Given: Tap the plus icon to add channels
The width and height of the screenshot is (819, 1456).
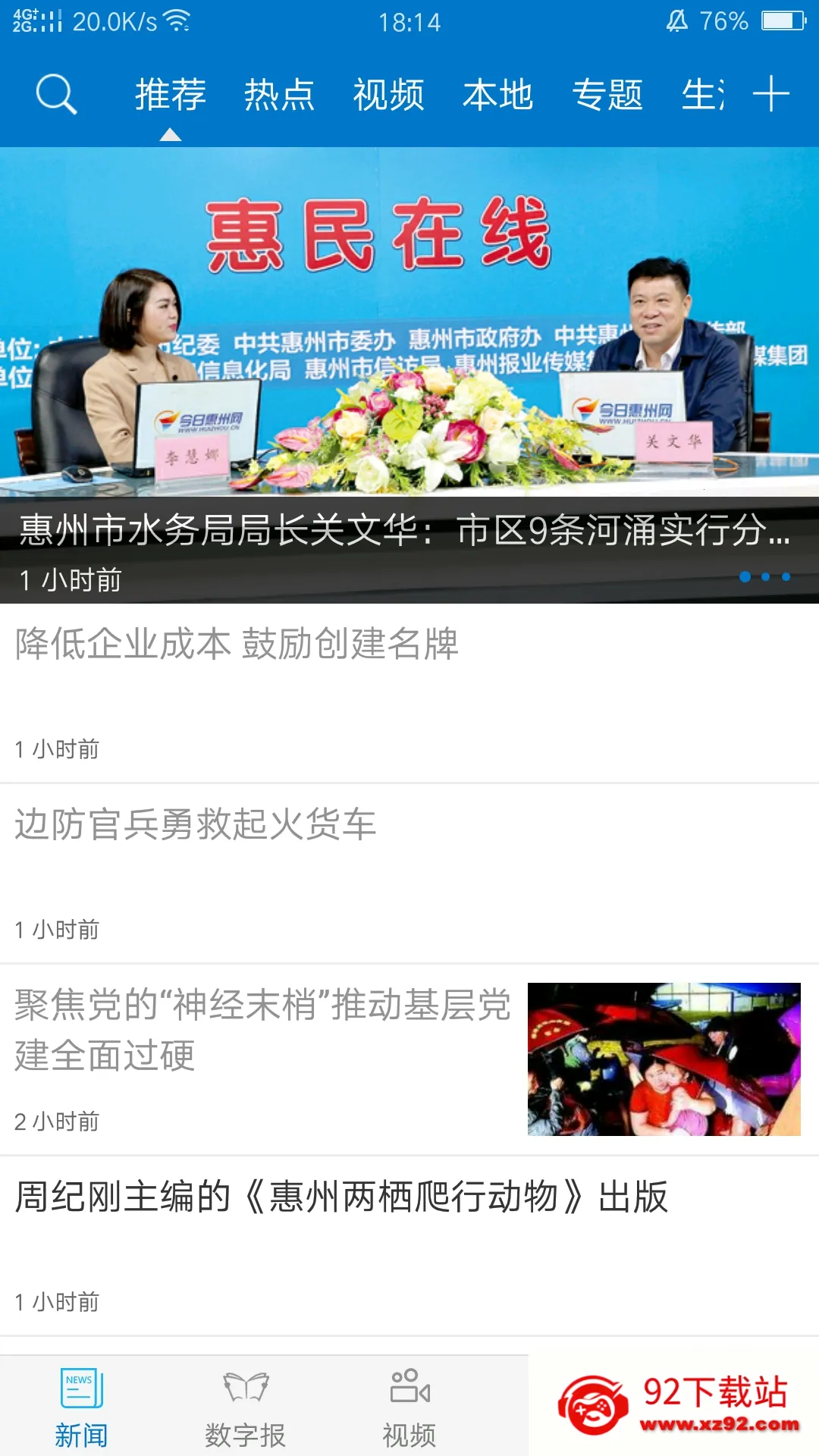Looking at the screenshot, I should [771, 94].
